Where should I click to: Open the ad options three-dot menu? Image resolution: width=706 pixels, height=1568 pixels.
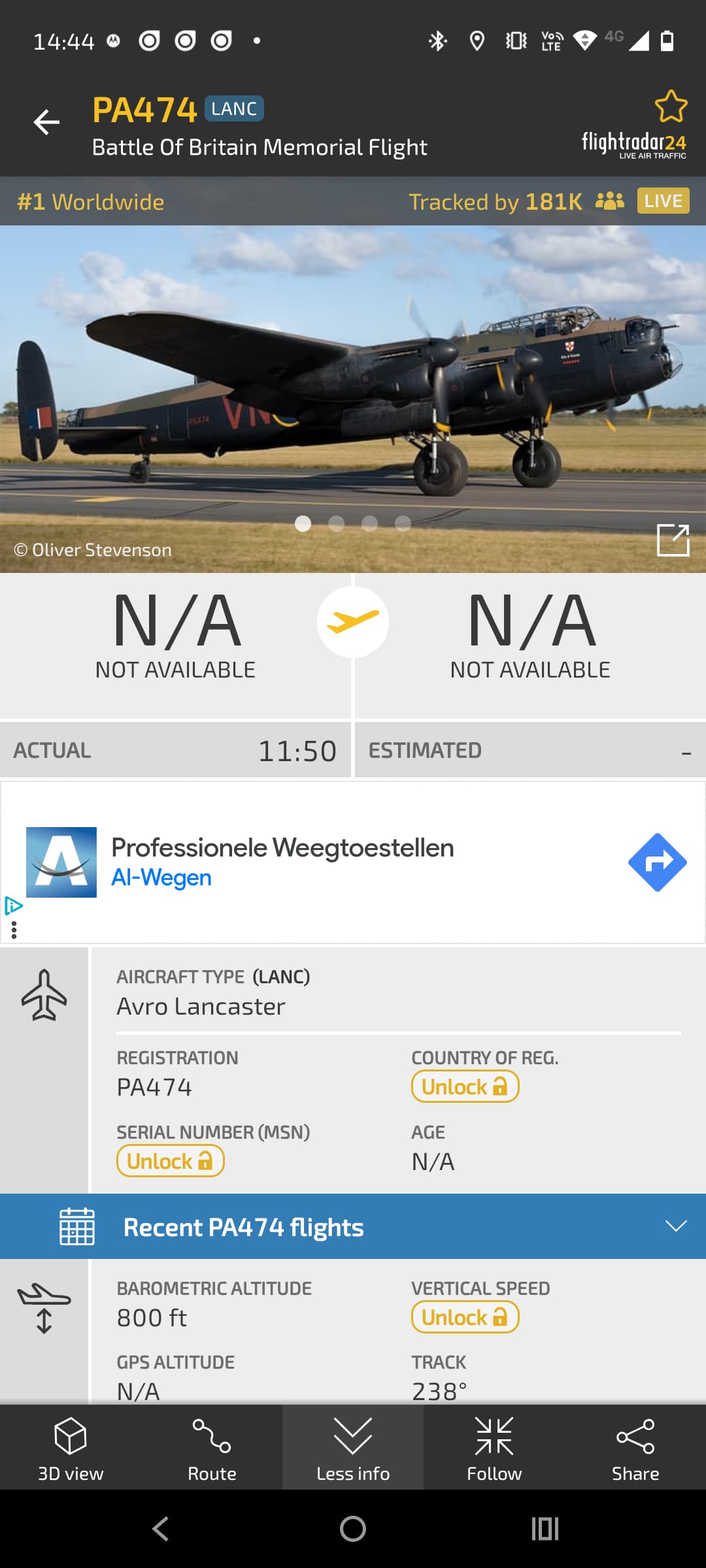click(x=14, y=929)
